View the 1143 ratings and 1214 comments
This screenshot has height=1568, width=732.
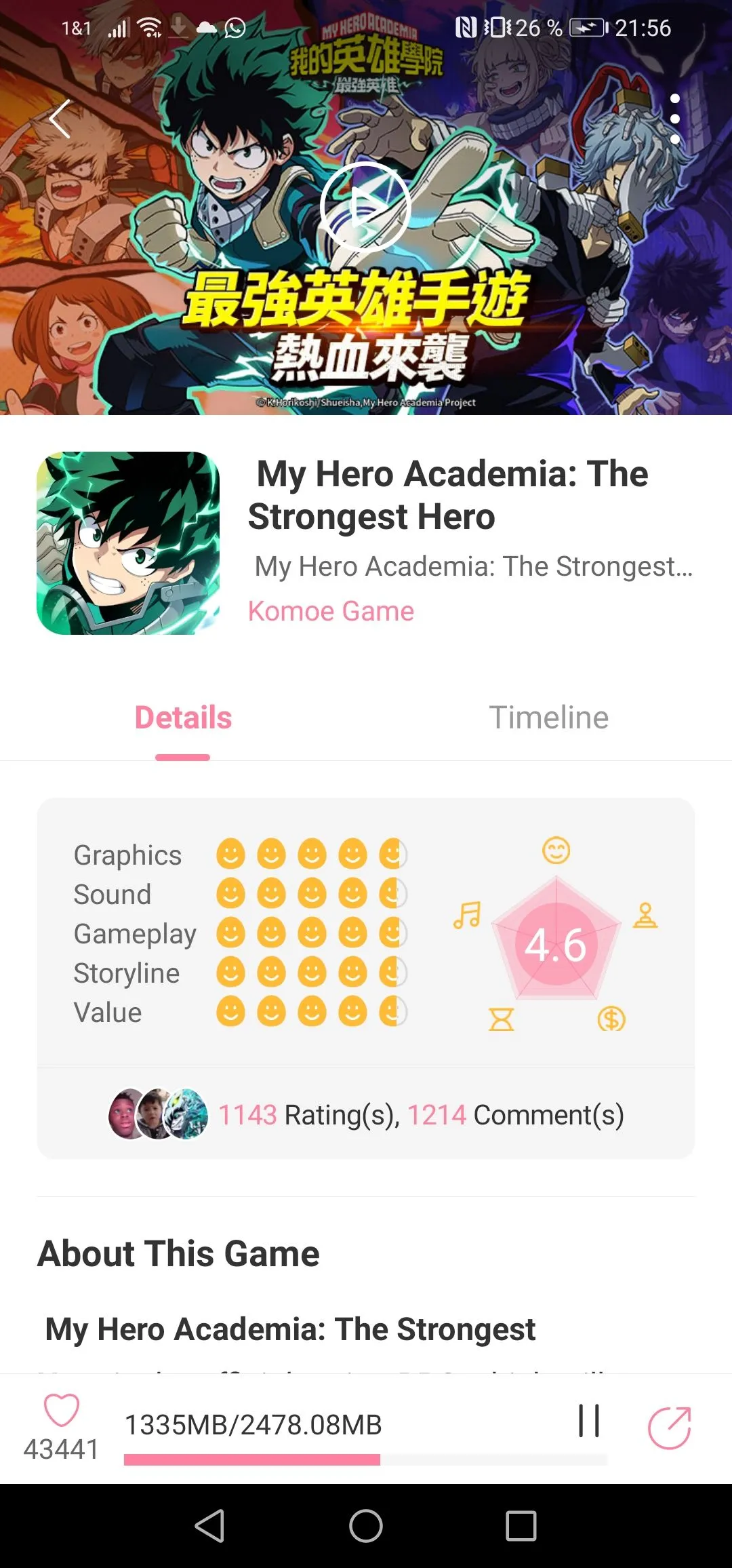pyautogui.click(x=420, y=1115)
